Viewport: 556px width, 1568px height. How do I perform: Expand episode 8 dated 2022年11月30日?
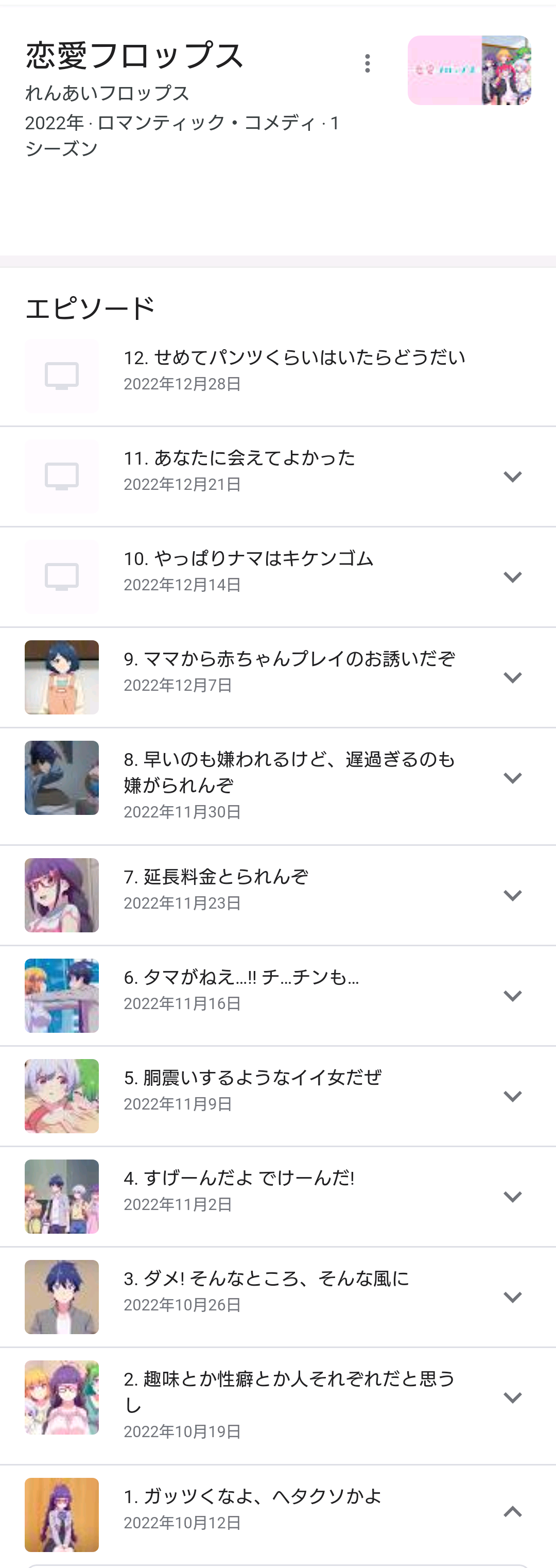pos(513,778)
